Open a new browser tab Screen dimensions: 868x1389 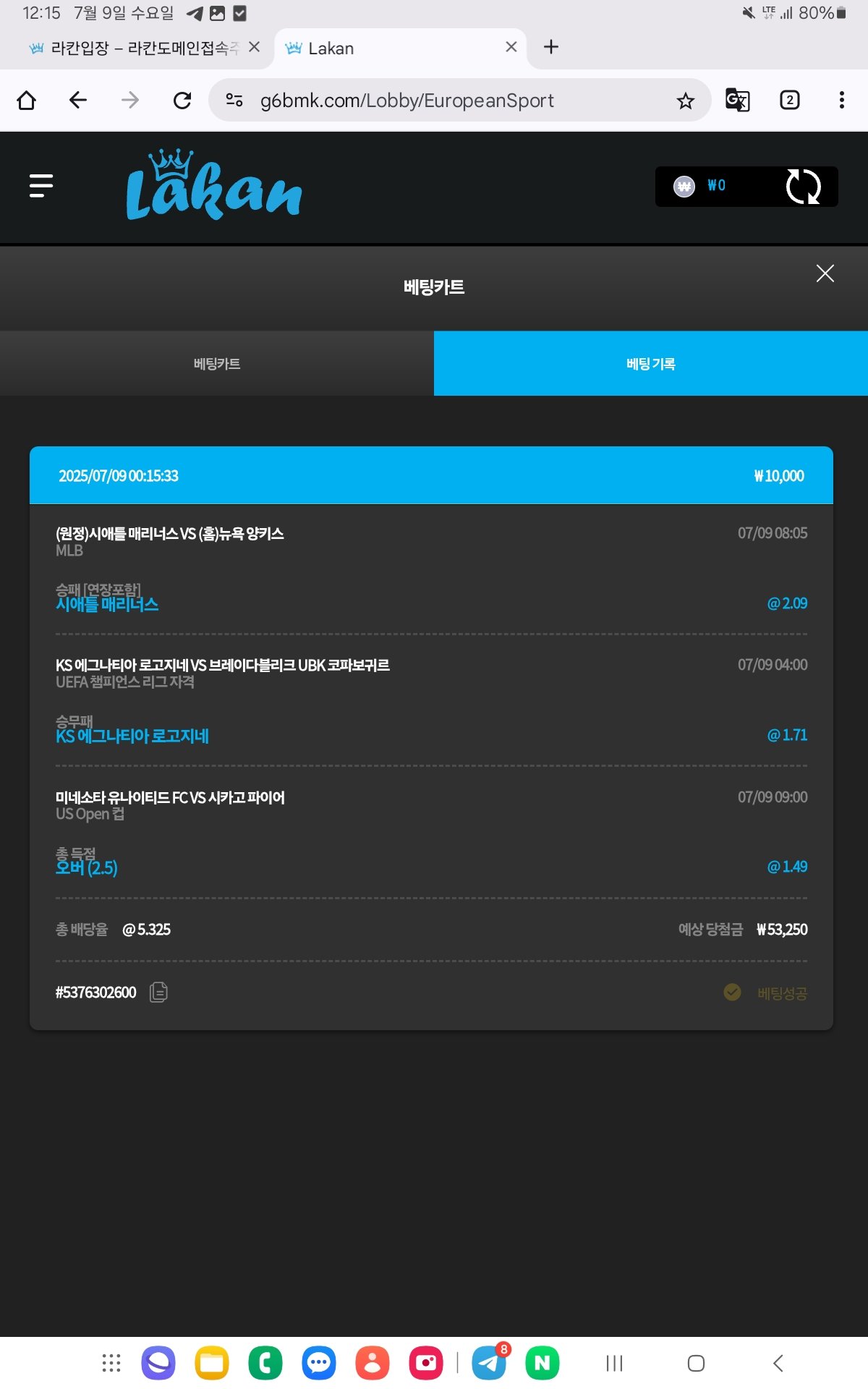coord(550,47)
